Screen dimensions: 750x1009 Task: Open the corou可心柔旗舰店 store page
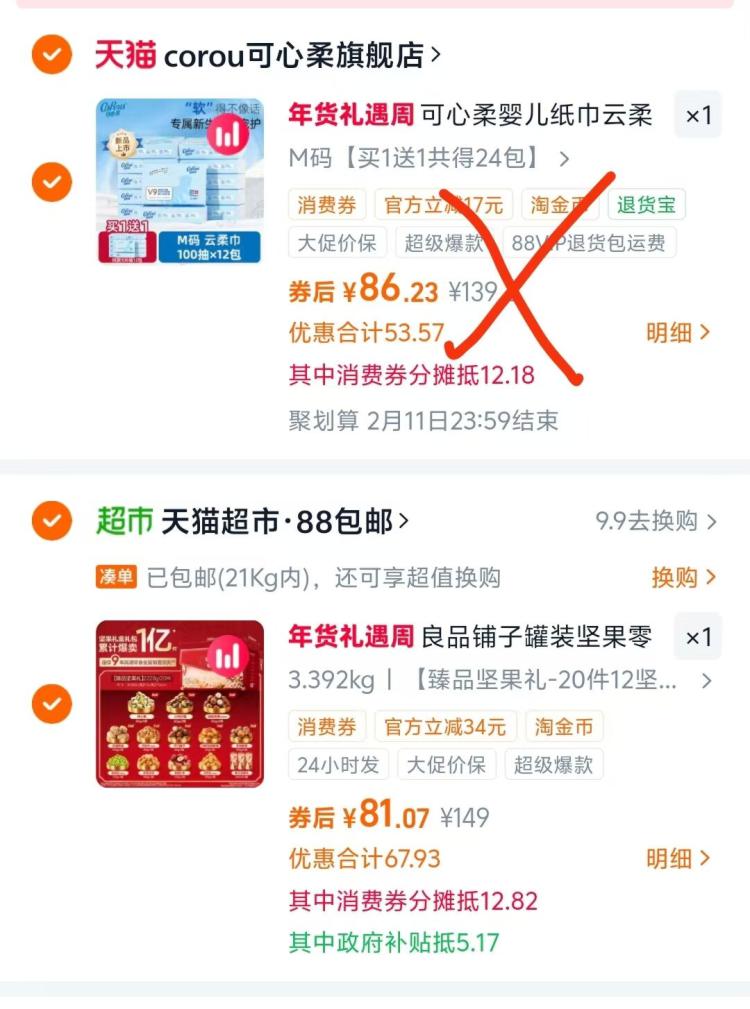click(x=268, y=55)
